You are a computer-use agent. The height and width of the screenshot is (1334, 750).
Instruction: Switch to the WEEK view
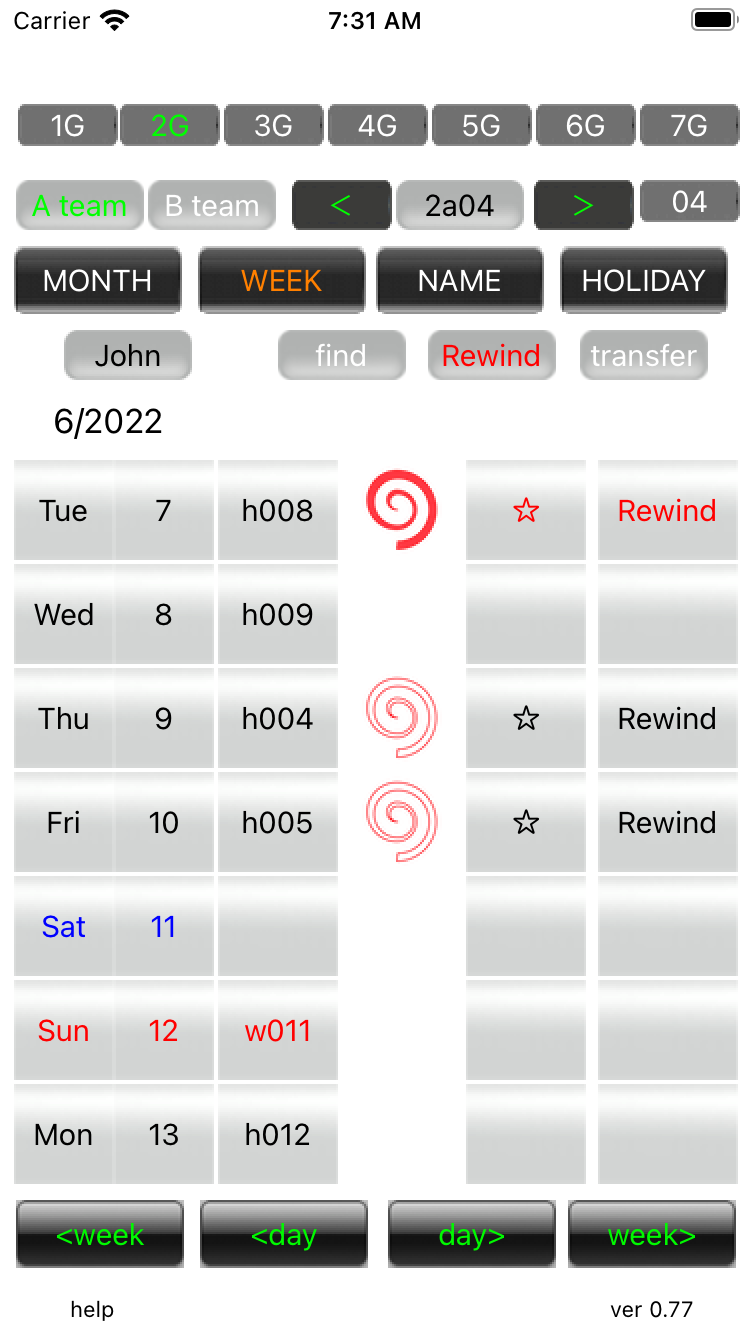[x=281, y=281]
